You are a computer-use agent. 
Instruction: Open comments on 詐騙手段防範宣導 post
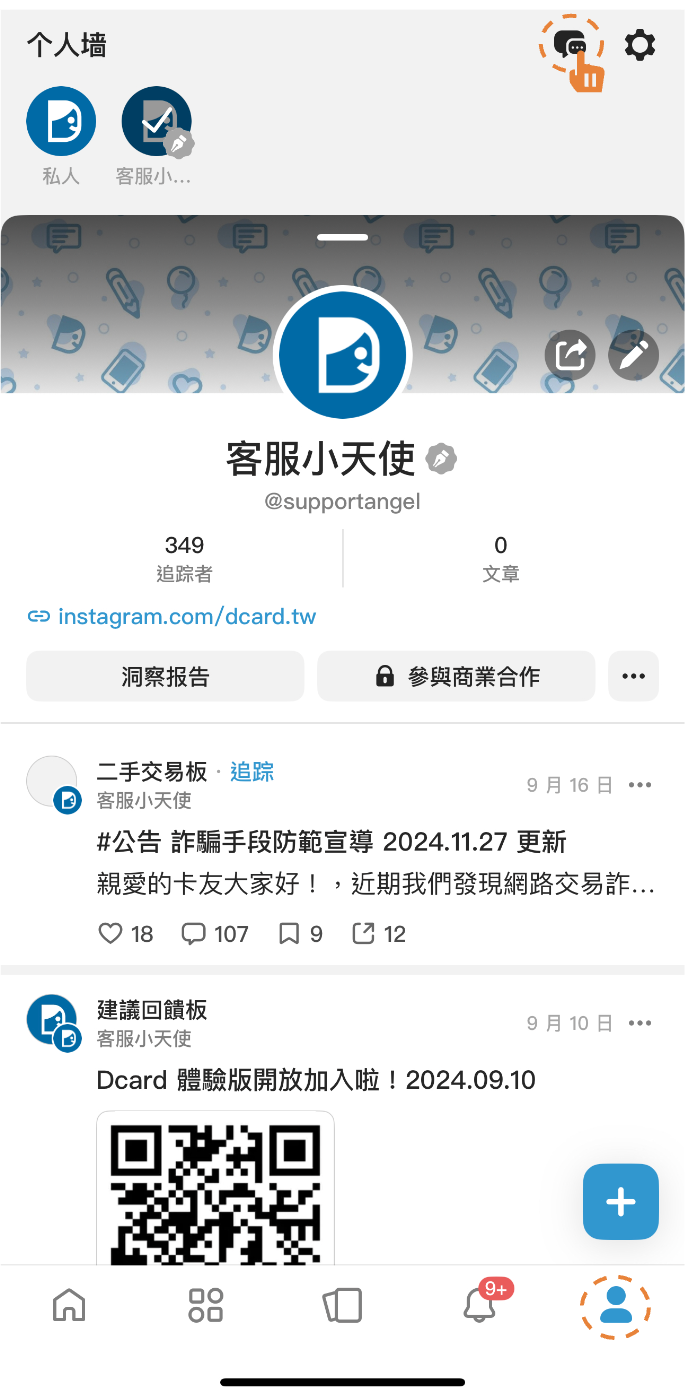point(193,934)
